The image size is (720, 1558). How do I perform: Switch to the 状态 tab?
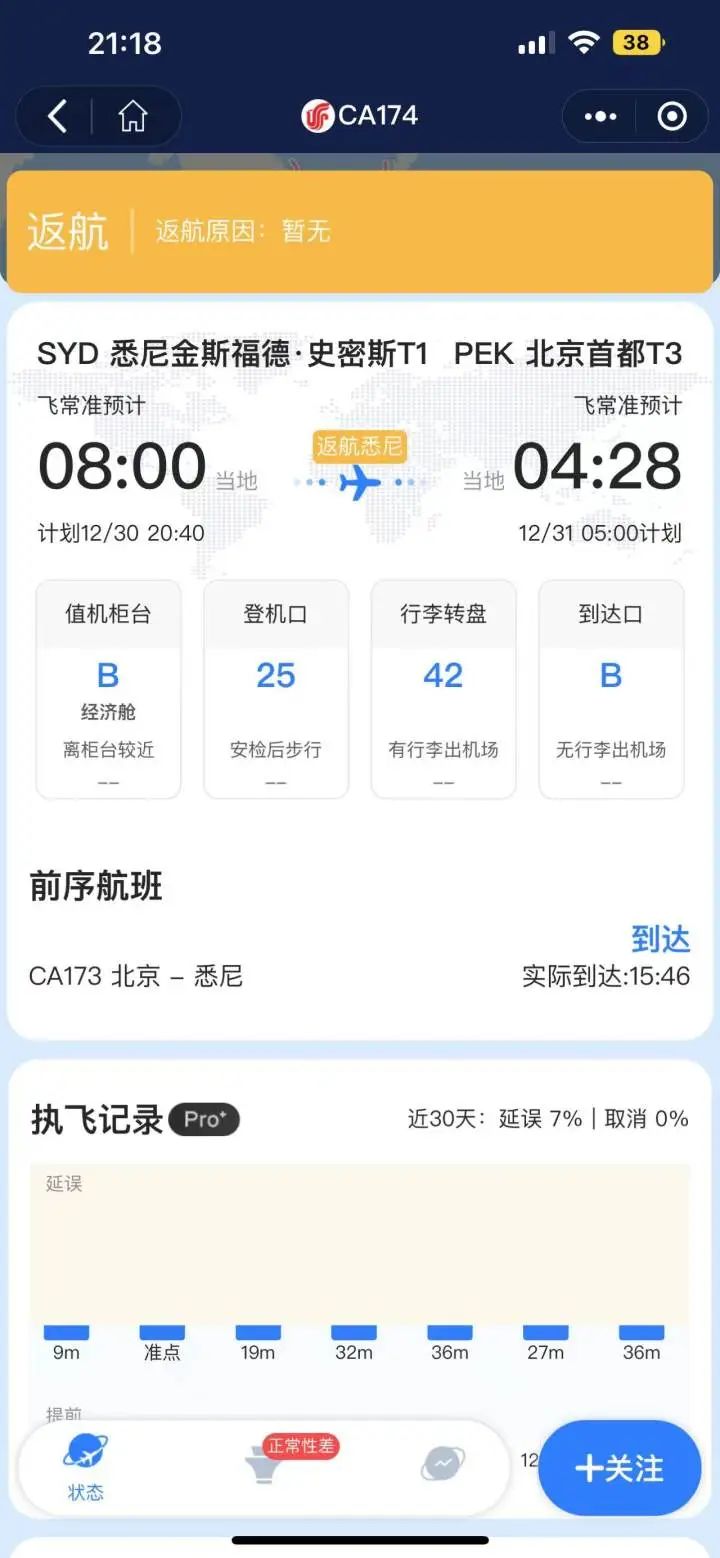(x=86, y=1467)
